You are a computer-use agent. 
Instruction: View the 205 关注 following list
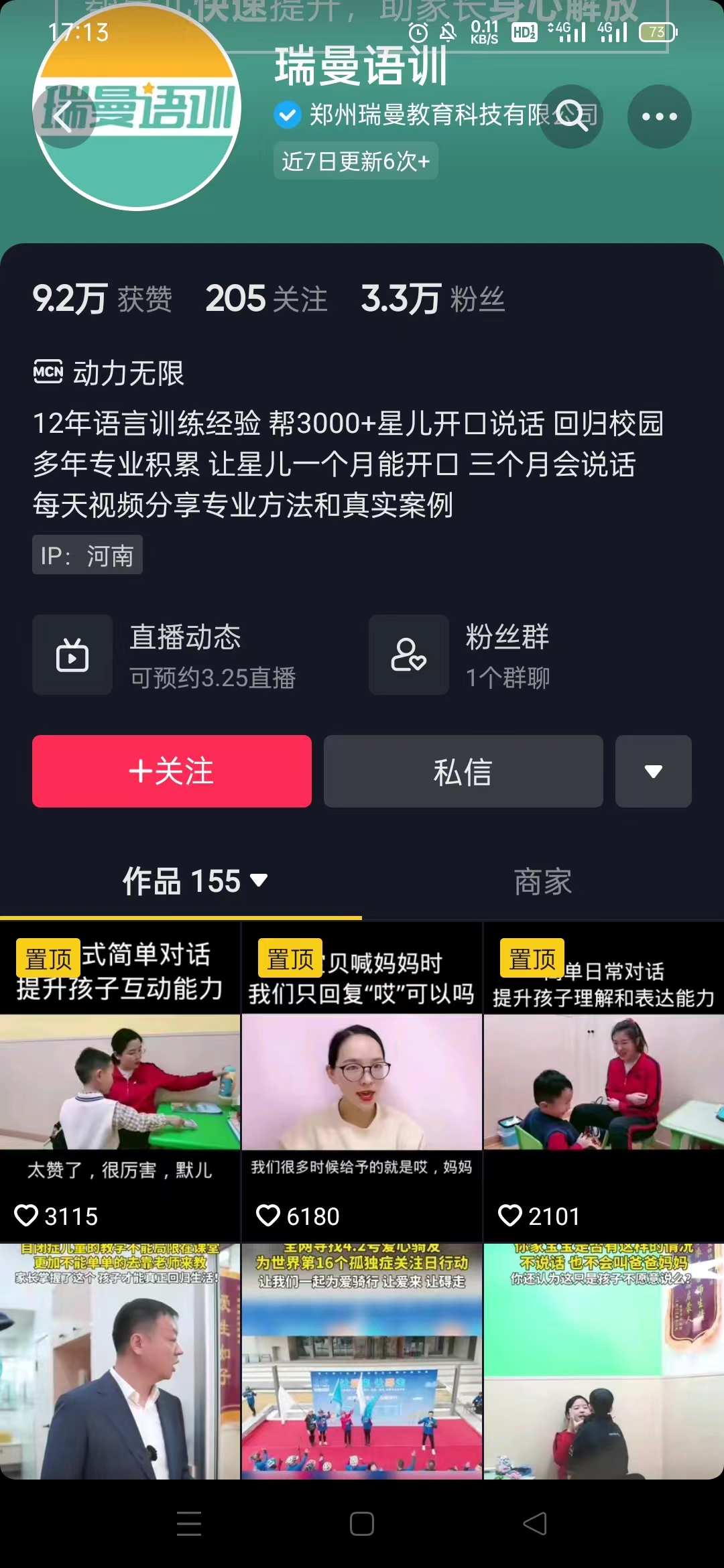[x=266, y=299]
